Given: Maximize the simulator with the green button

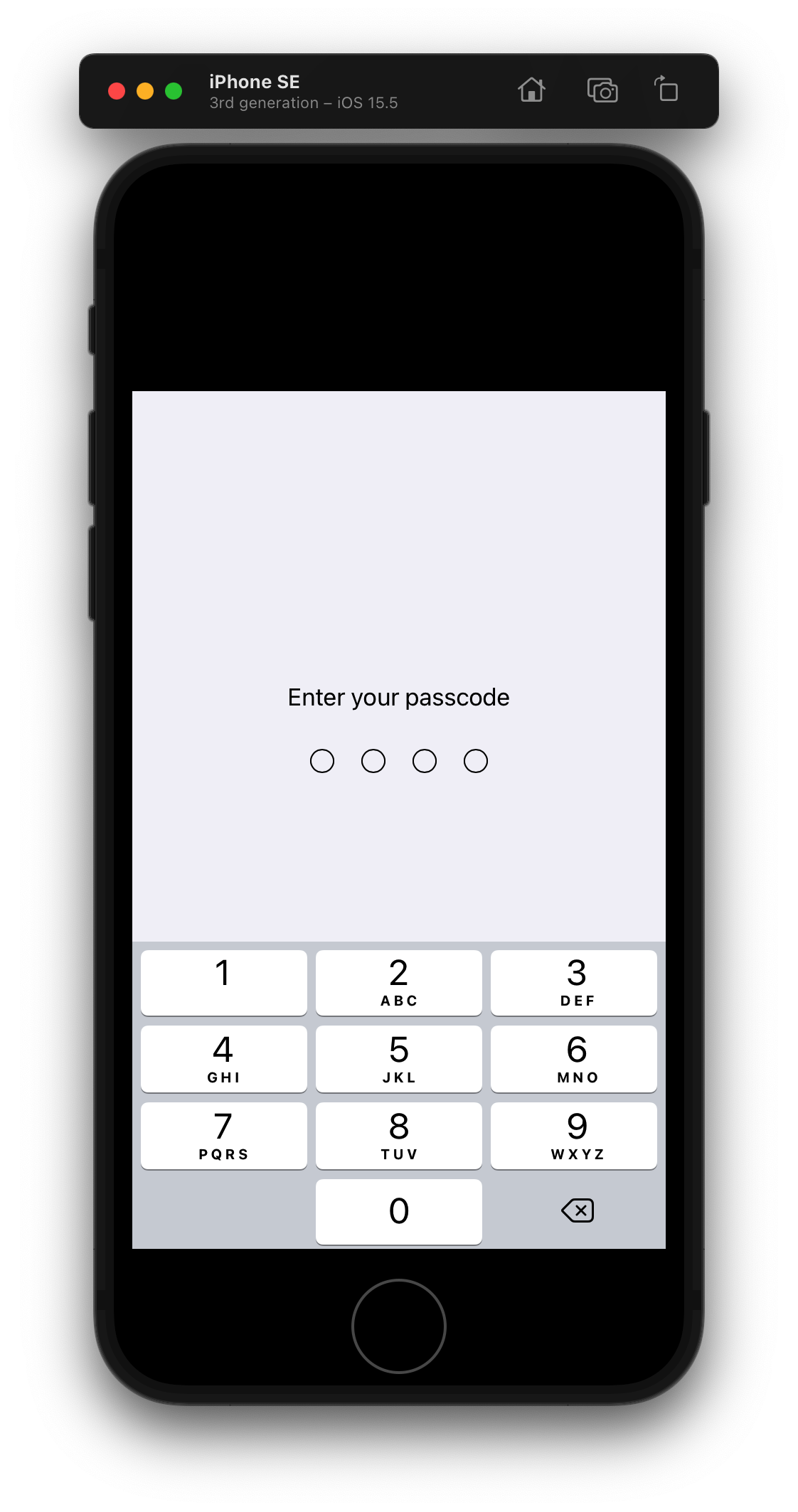Looking at the screenshot, I should pos(174,91).
